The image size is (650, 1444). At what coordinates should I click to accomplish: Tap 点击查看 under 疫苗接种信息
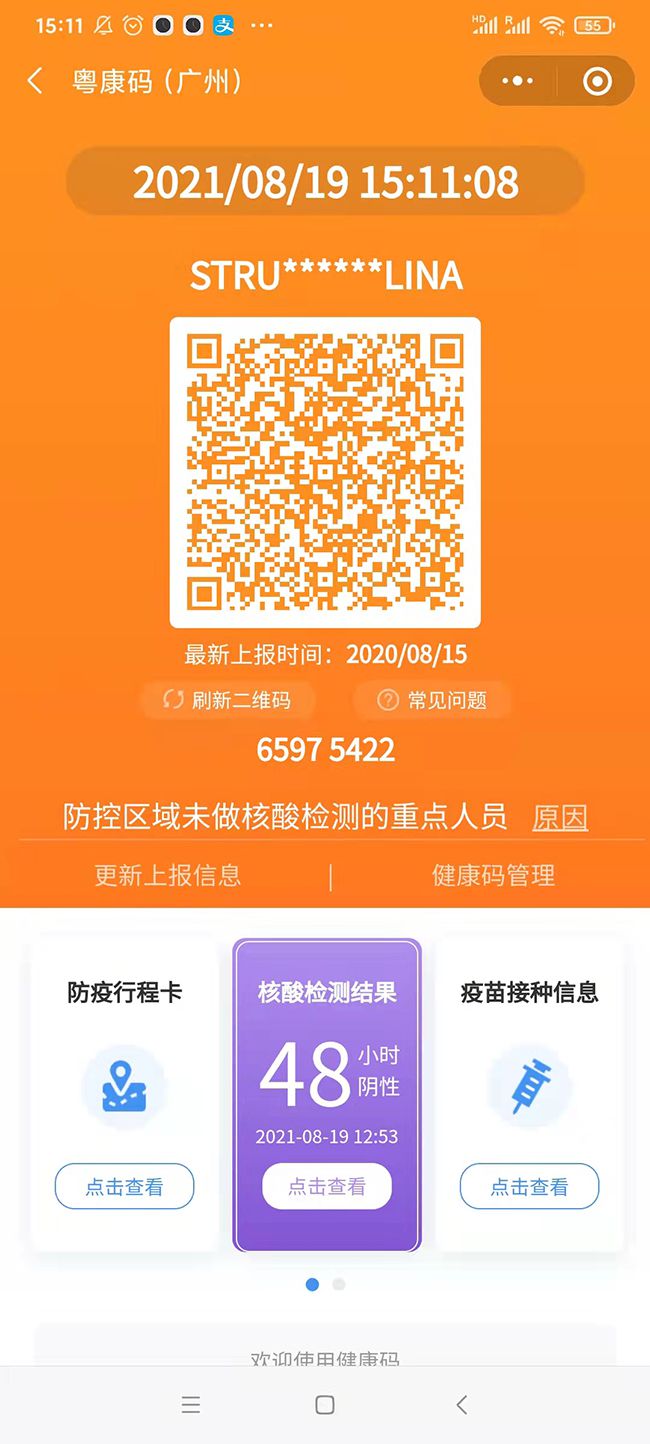pyautogui.click(x=529, y=1187)
